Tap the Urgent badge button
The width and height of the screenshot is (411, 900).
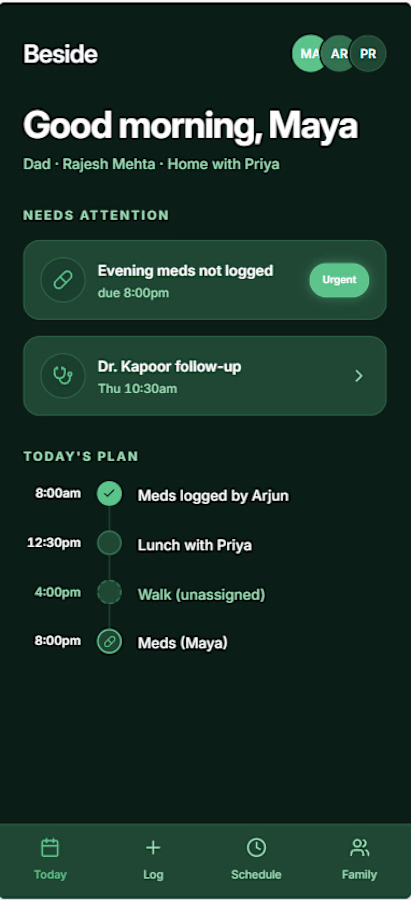[339, 280]
